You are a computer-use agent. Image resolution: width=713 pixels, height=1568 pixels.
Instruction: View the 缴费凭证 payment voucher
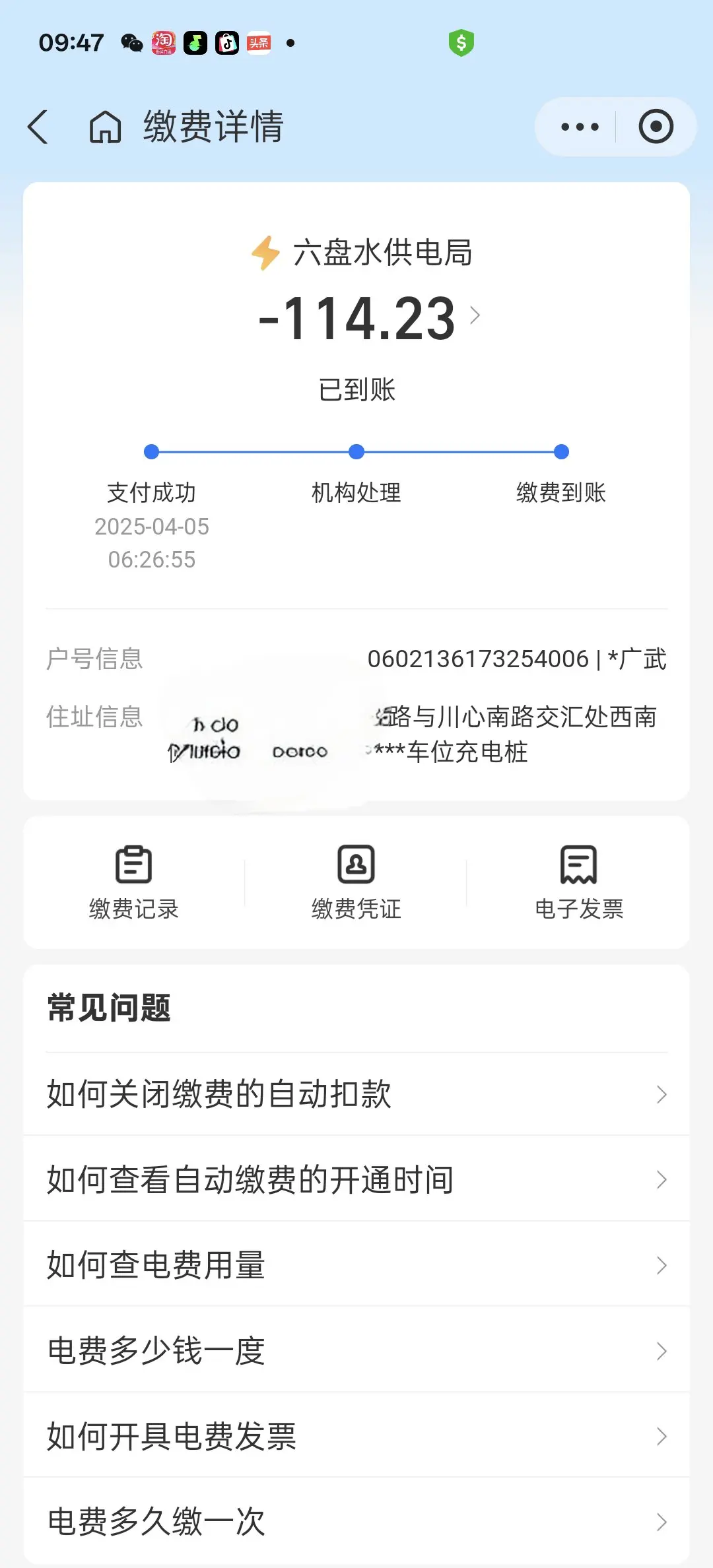tap(356, 882)
